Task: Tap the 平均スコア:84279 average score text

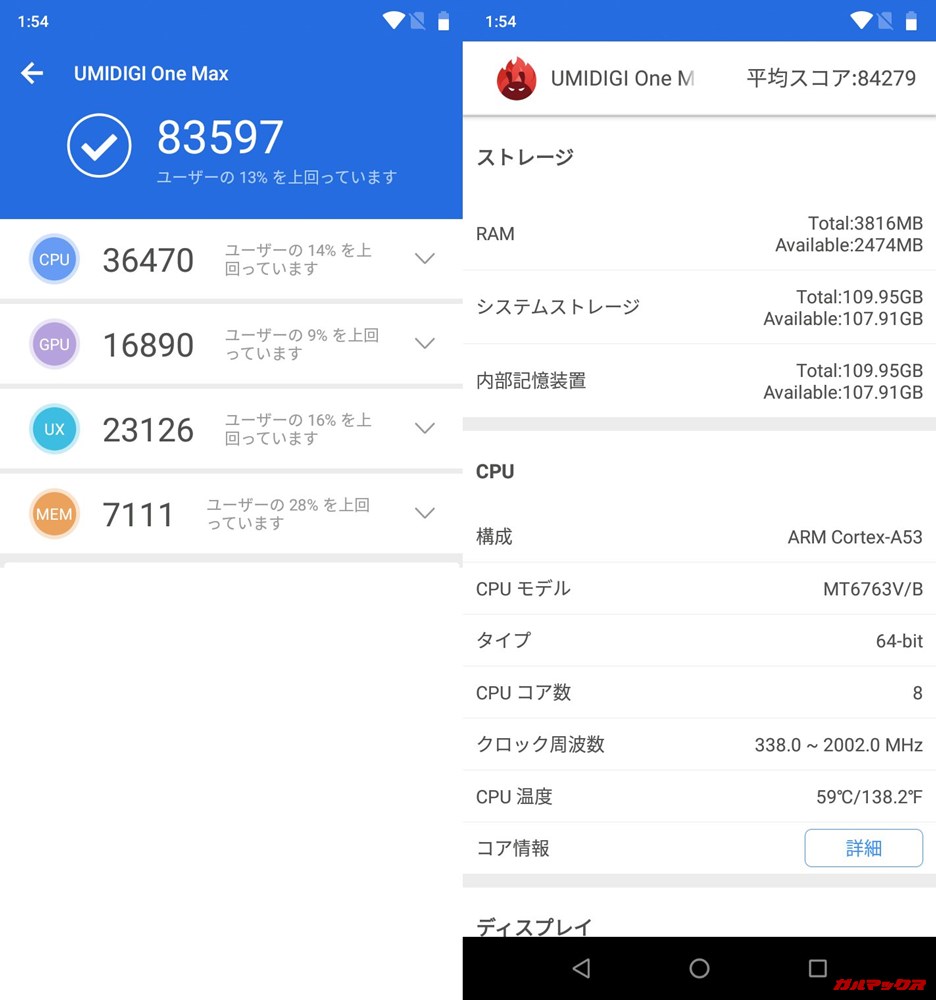Action: tap(831, 78)
